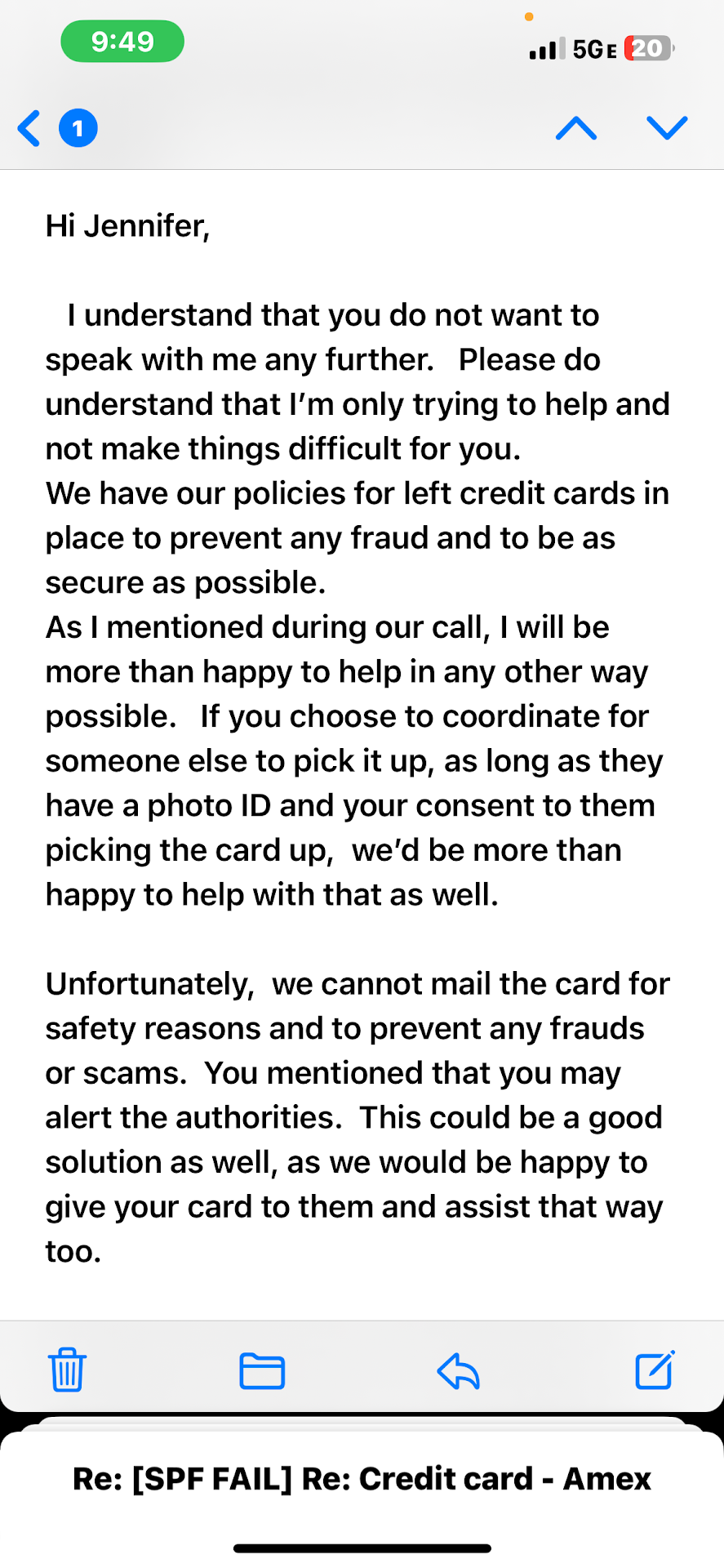The height and width of the screenshot is (1568, 724).
Task: Jump to the next email with down arrow
Action: pyautogui.click(x=667, y=128)
